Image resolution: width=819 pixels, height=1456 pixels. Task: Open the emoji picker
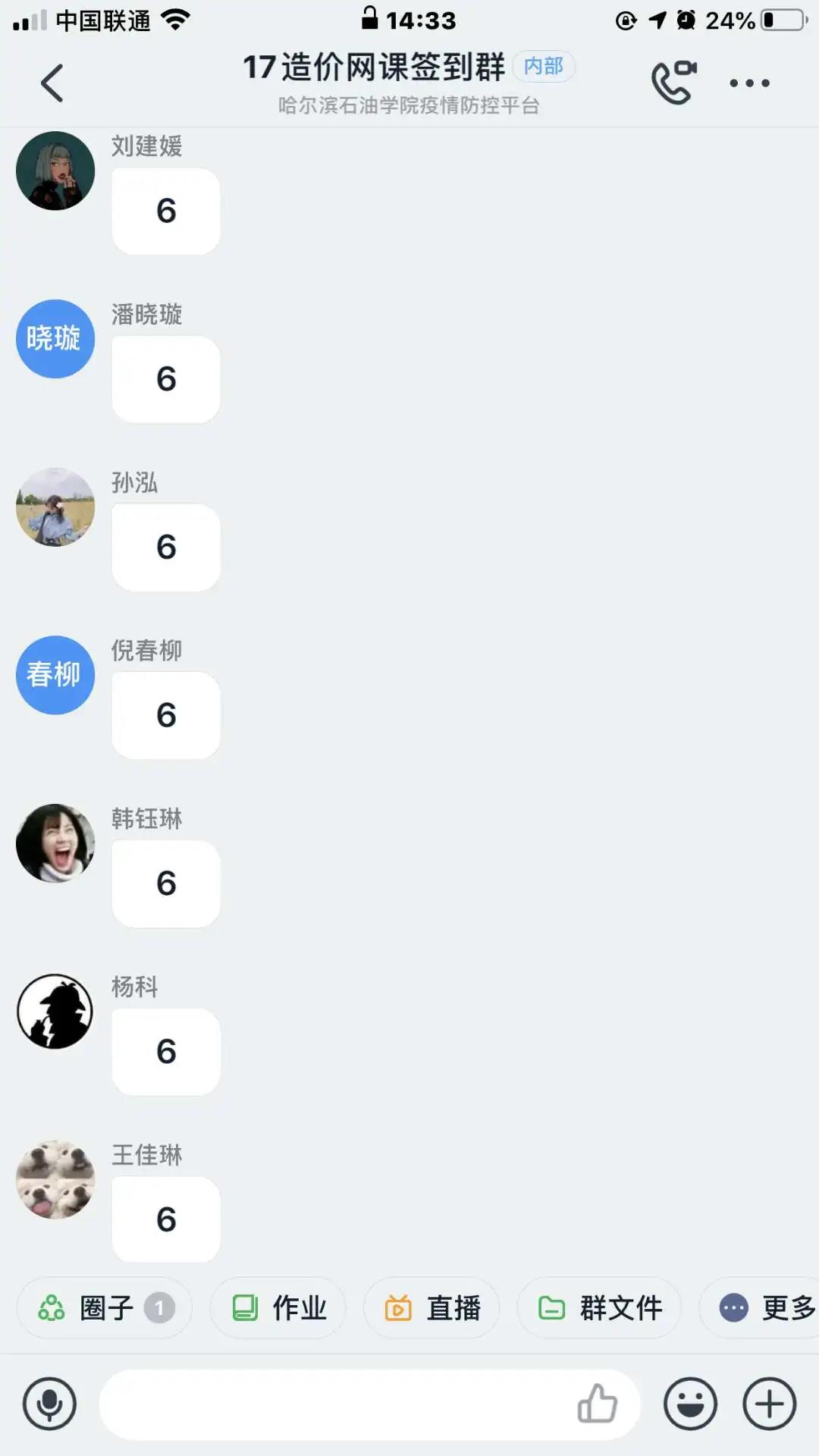point(690,1404)
